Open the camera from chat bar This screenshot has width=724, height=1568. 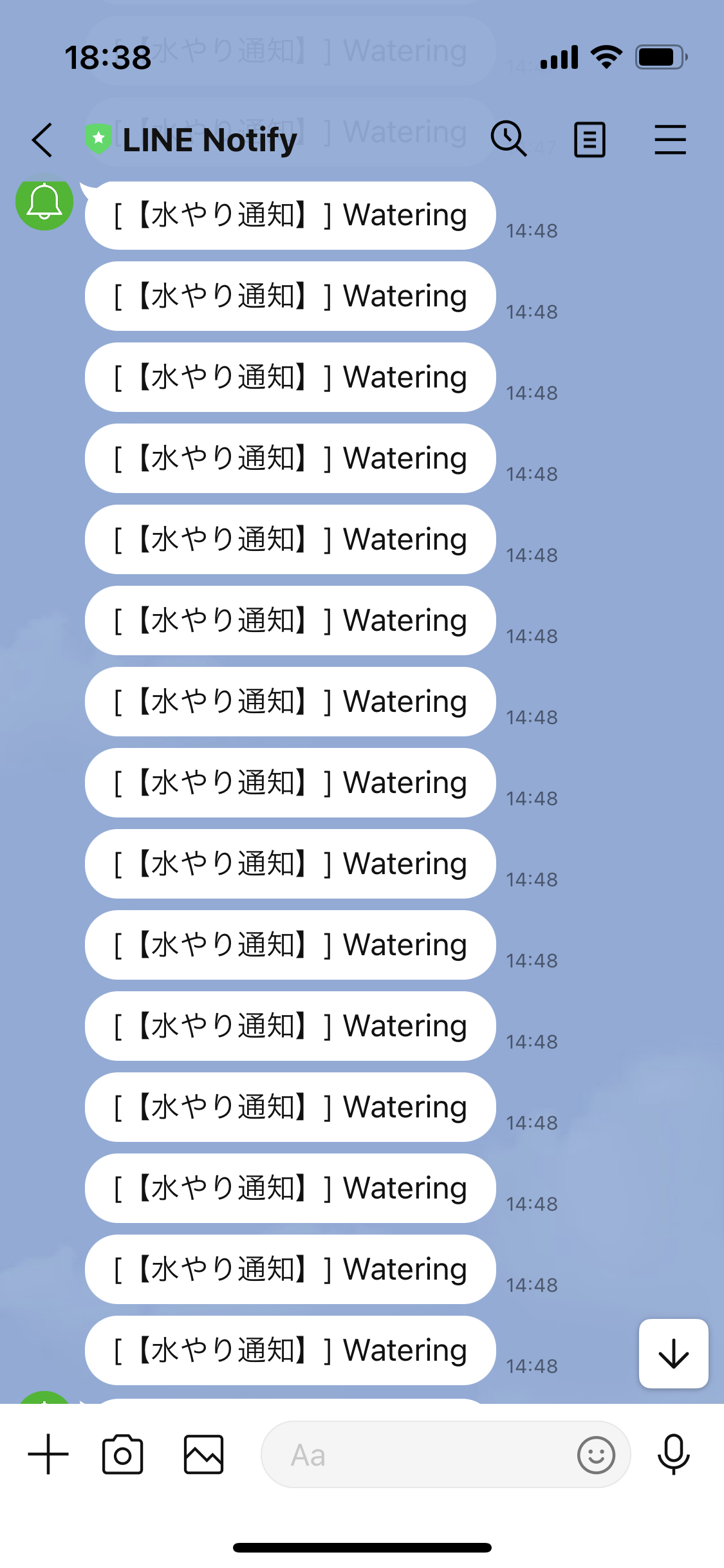pyautogui.click(x=122, y=1454)
